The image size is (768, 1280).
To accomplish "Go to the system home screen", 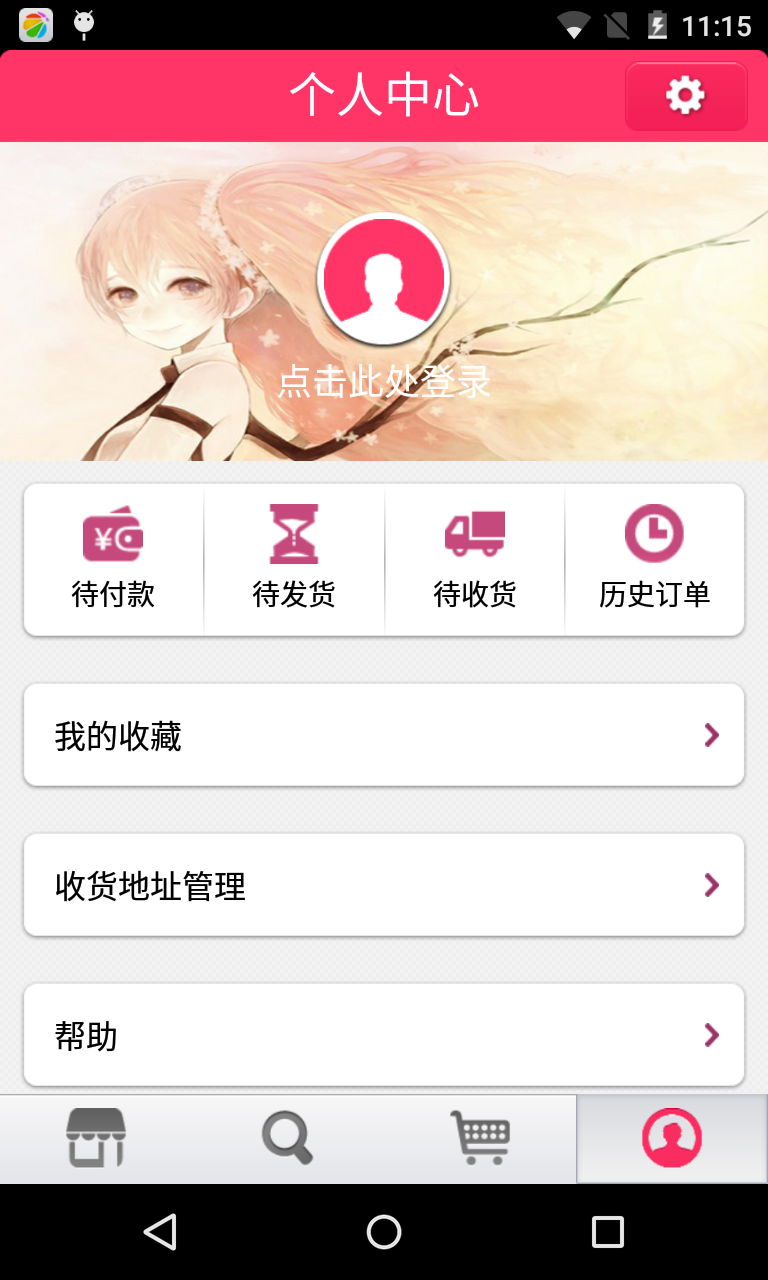I will [384, 1232].
